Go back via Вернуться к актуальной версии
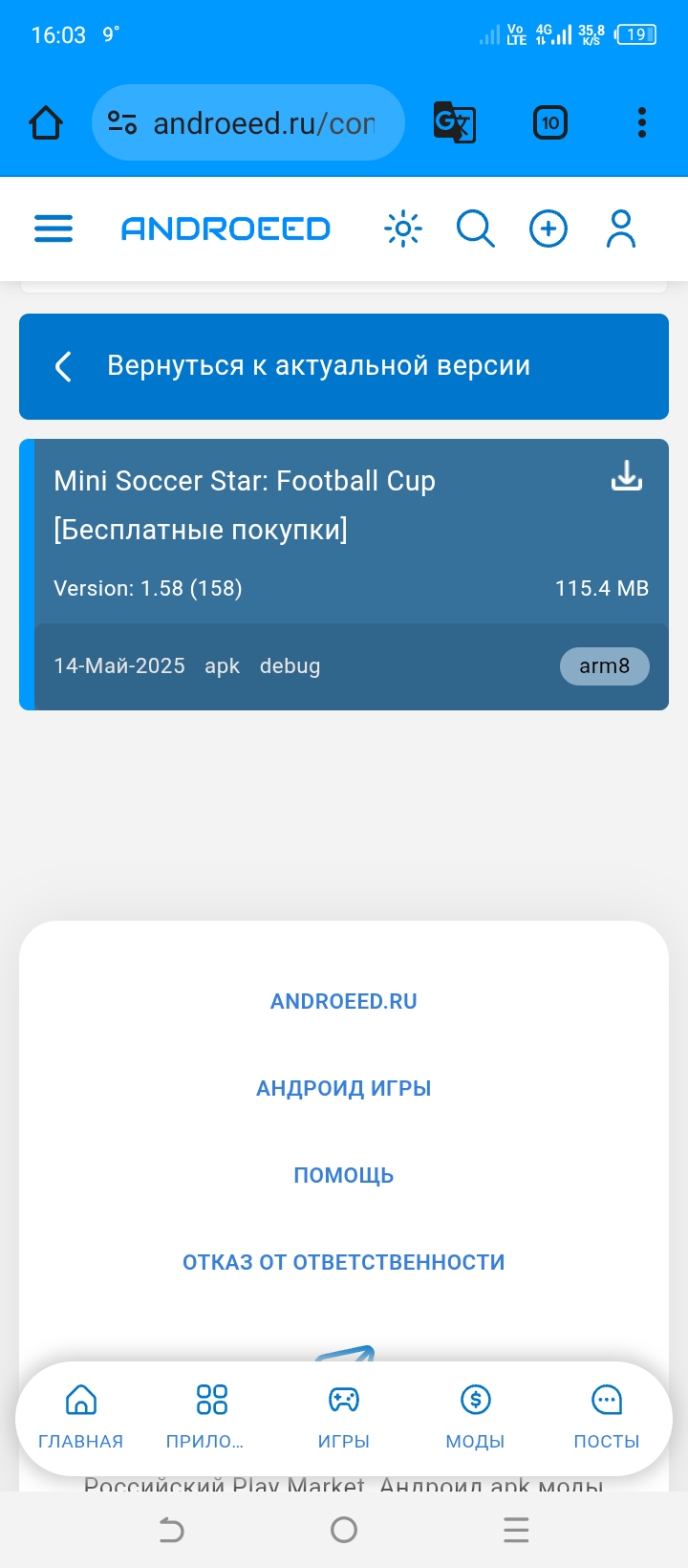Image resolution: width=688 pixels, height=1568 pixels. (x=318, y=366)
